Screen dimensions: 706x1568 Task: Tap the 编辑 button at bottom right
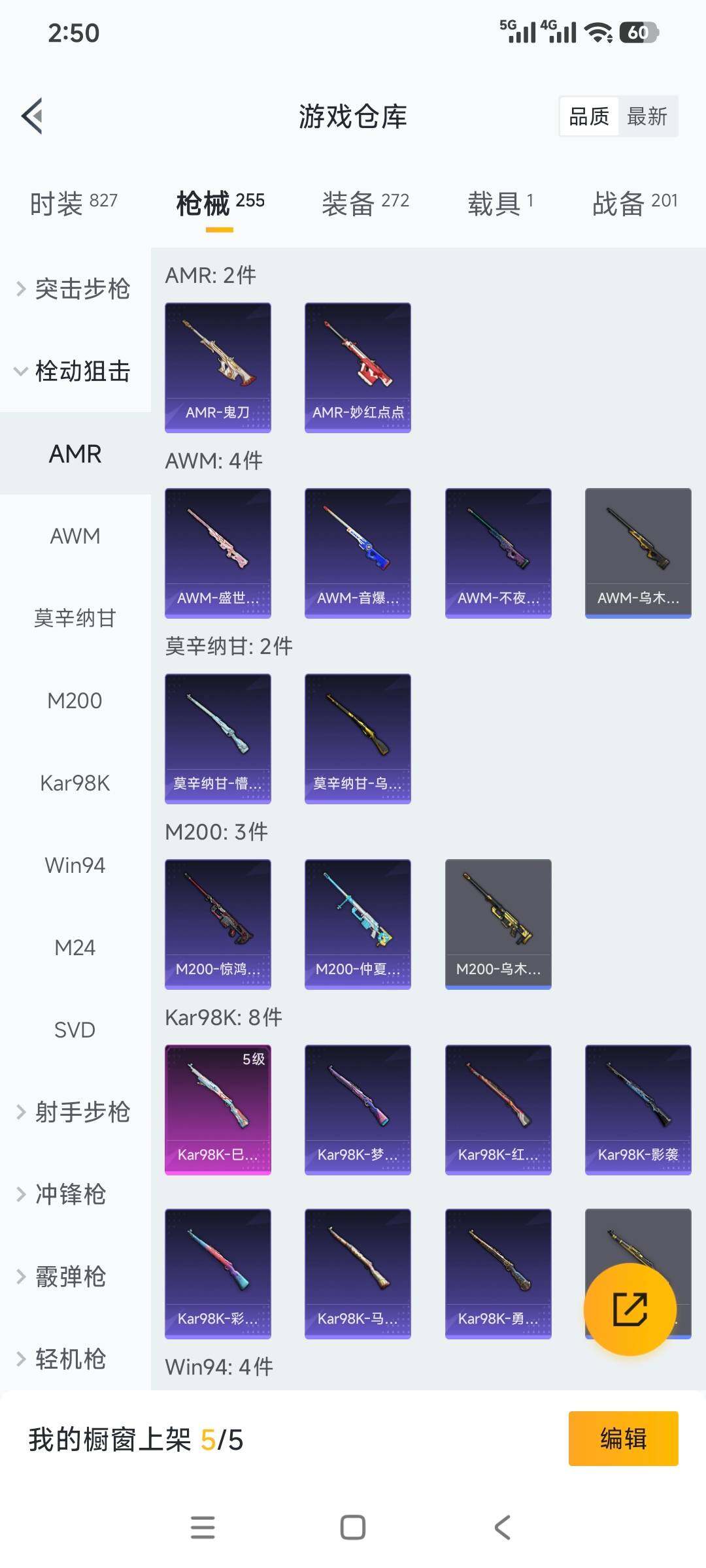pyautogui.click(x=623, y=1441)
